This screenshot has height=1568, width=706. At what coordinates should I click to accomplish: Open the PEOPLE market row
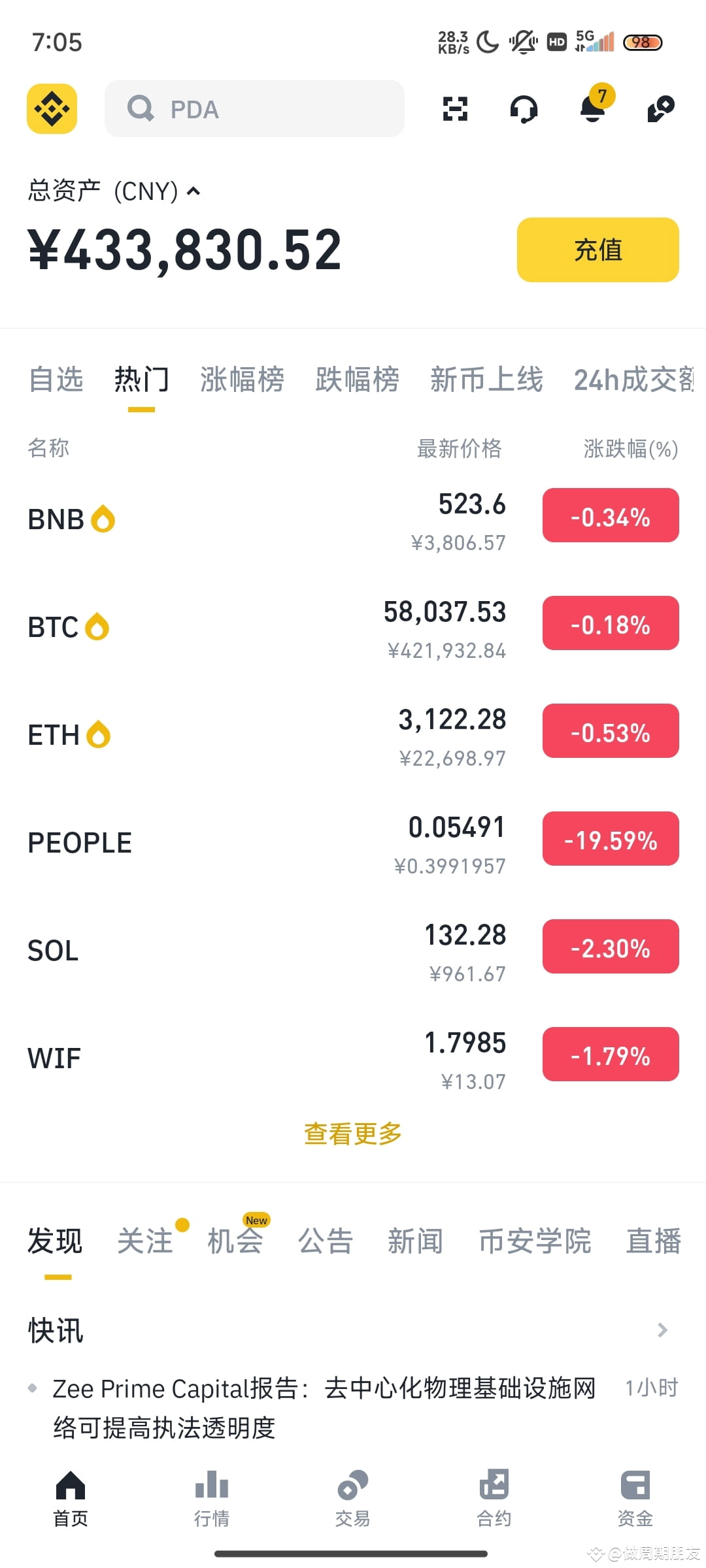click(x=261, y=843)
